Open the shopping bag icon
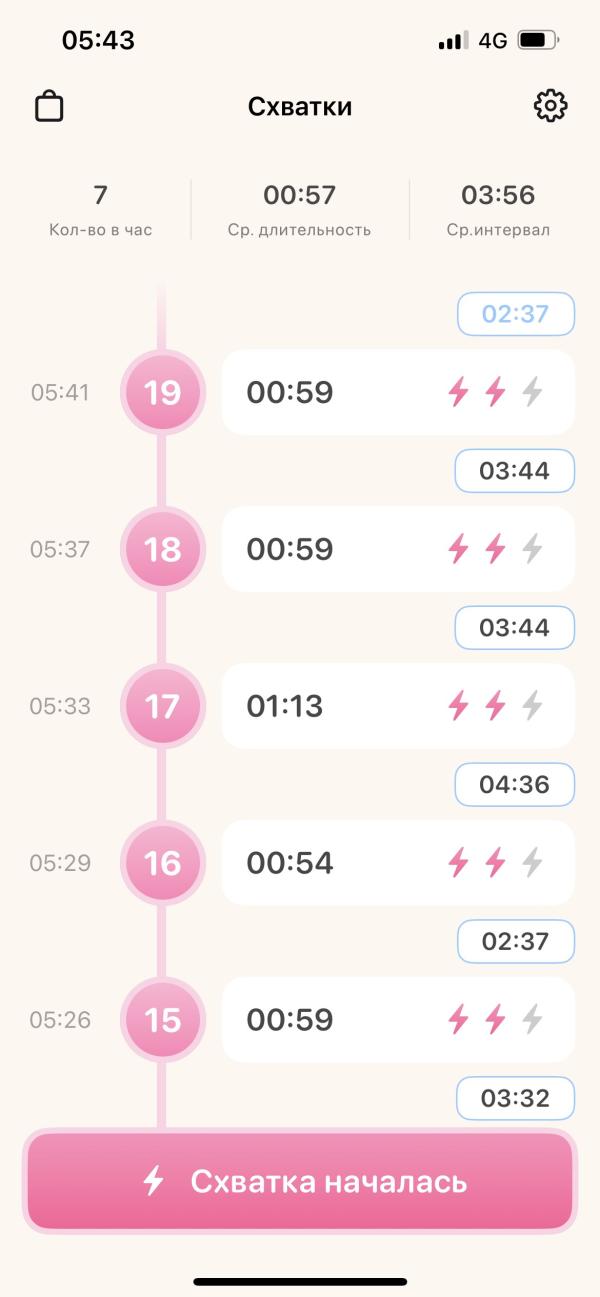600x1297 pixels. [49, 106]
